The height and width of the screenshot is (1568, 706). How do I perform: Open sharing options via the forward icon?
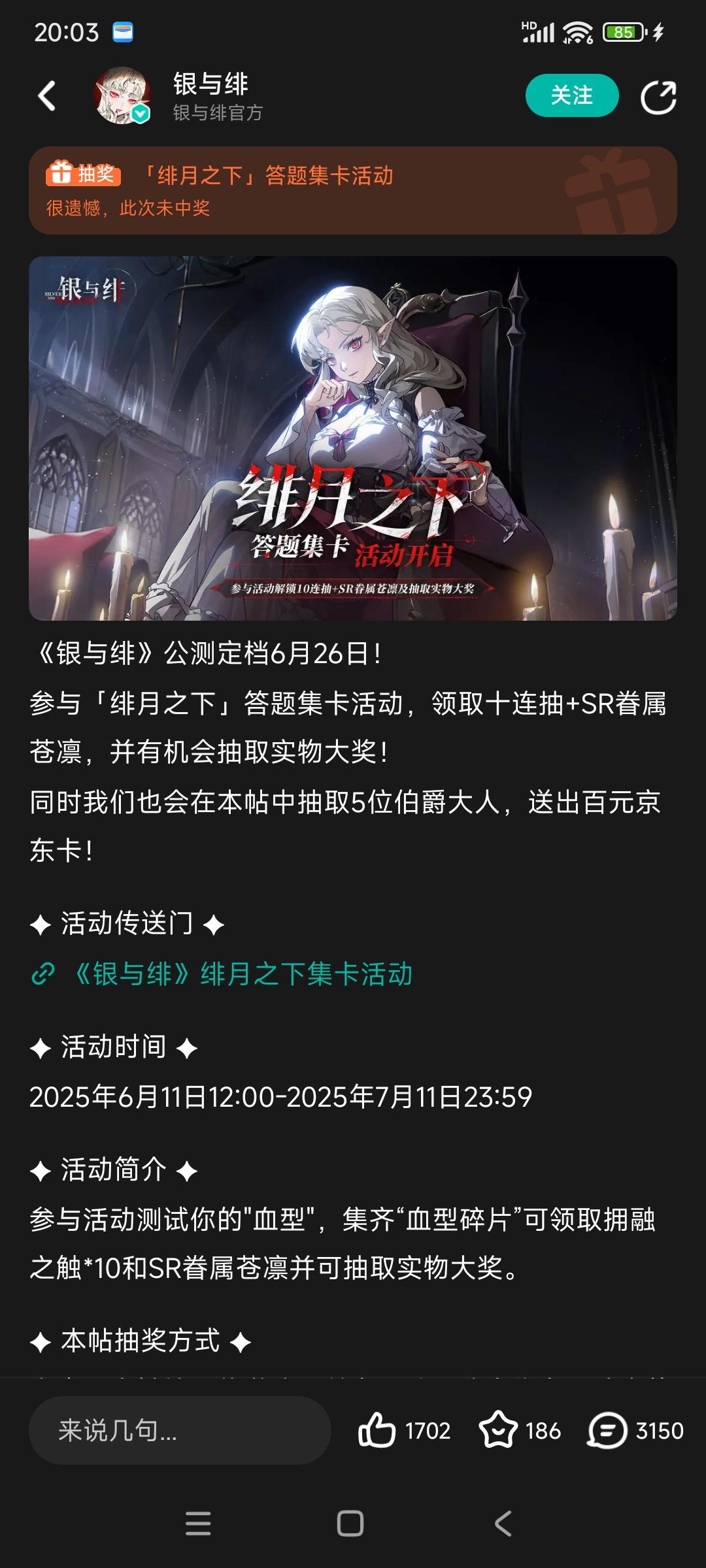click(660, 95)
